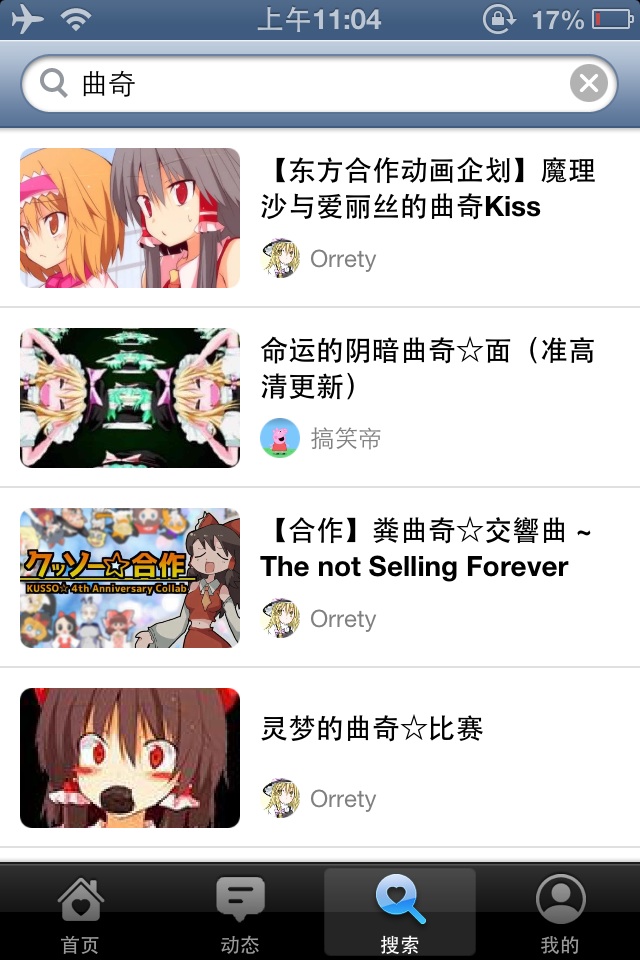Open the video 魔理沙与爱丽丝的曲奇Kiss
This screenshot has width=640, height=960.
[x=427, y=189]
